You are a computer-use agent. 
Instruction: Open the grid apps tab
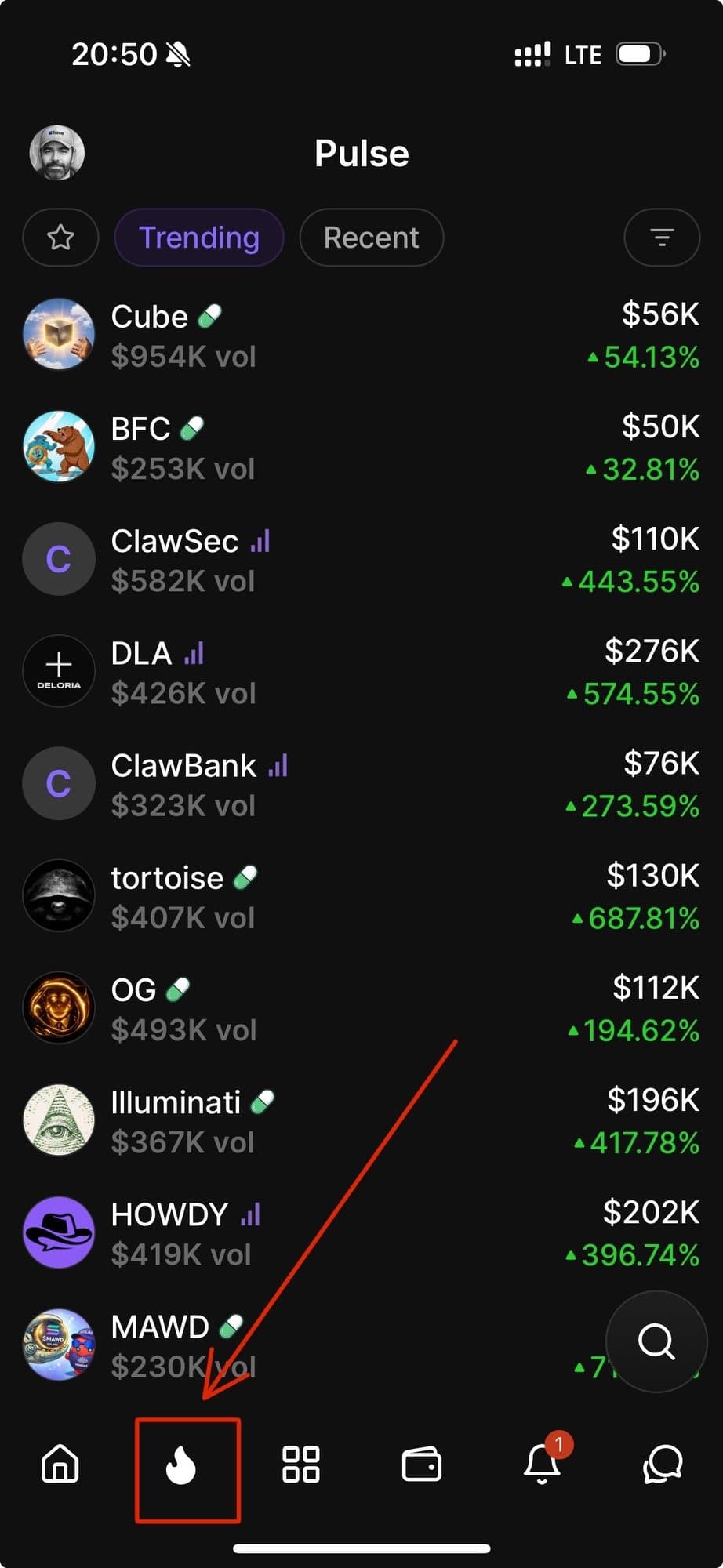(x=301, y=1464)
